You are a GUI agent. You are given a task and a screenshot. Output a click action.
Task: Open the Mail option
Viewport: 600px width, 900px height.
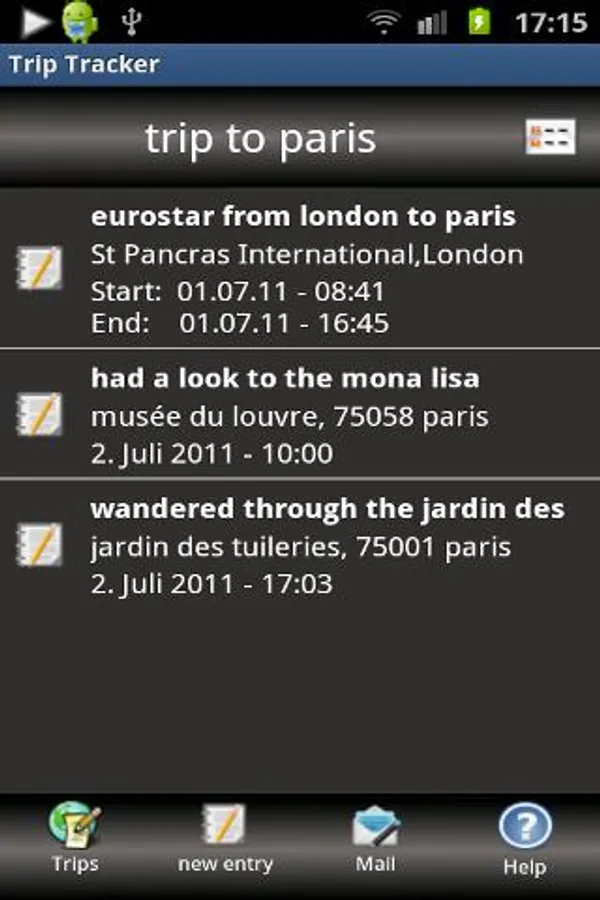coord(375,839)
